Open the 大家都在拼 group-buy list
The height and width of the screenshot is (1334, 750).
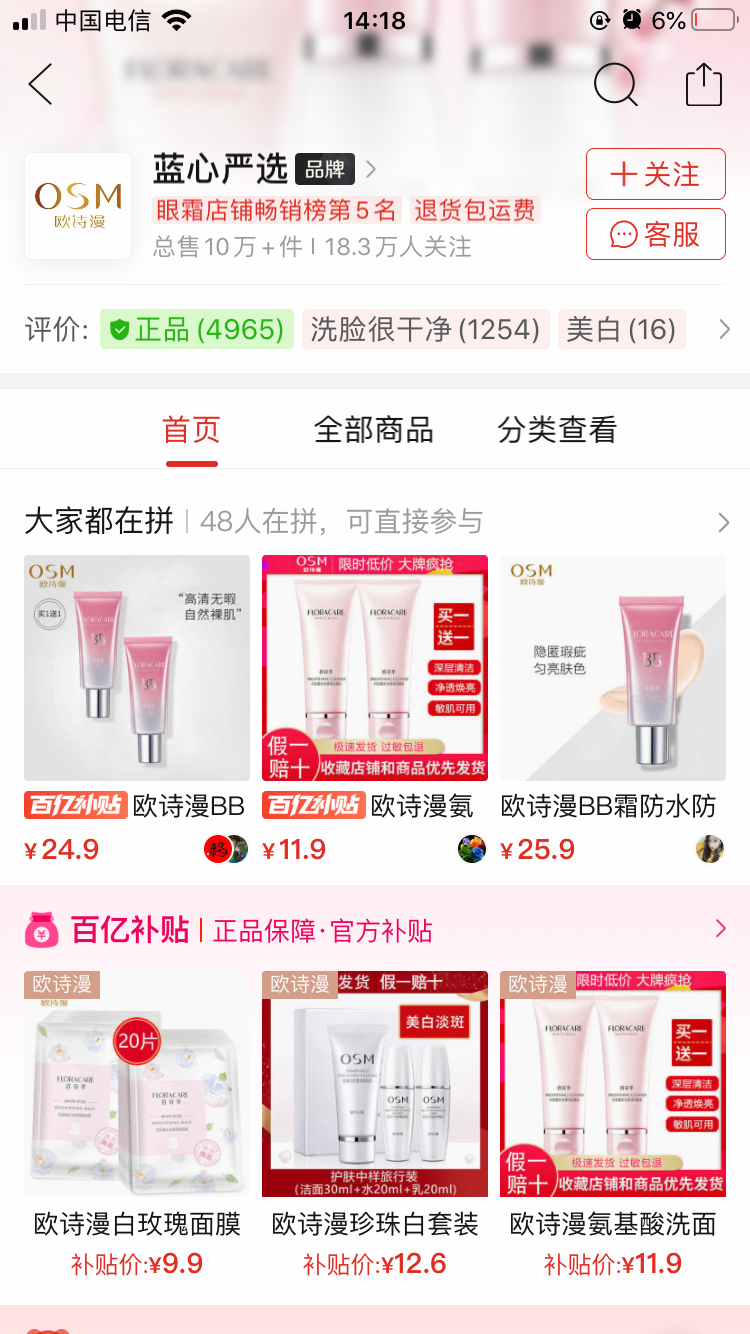(722, 522)
